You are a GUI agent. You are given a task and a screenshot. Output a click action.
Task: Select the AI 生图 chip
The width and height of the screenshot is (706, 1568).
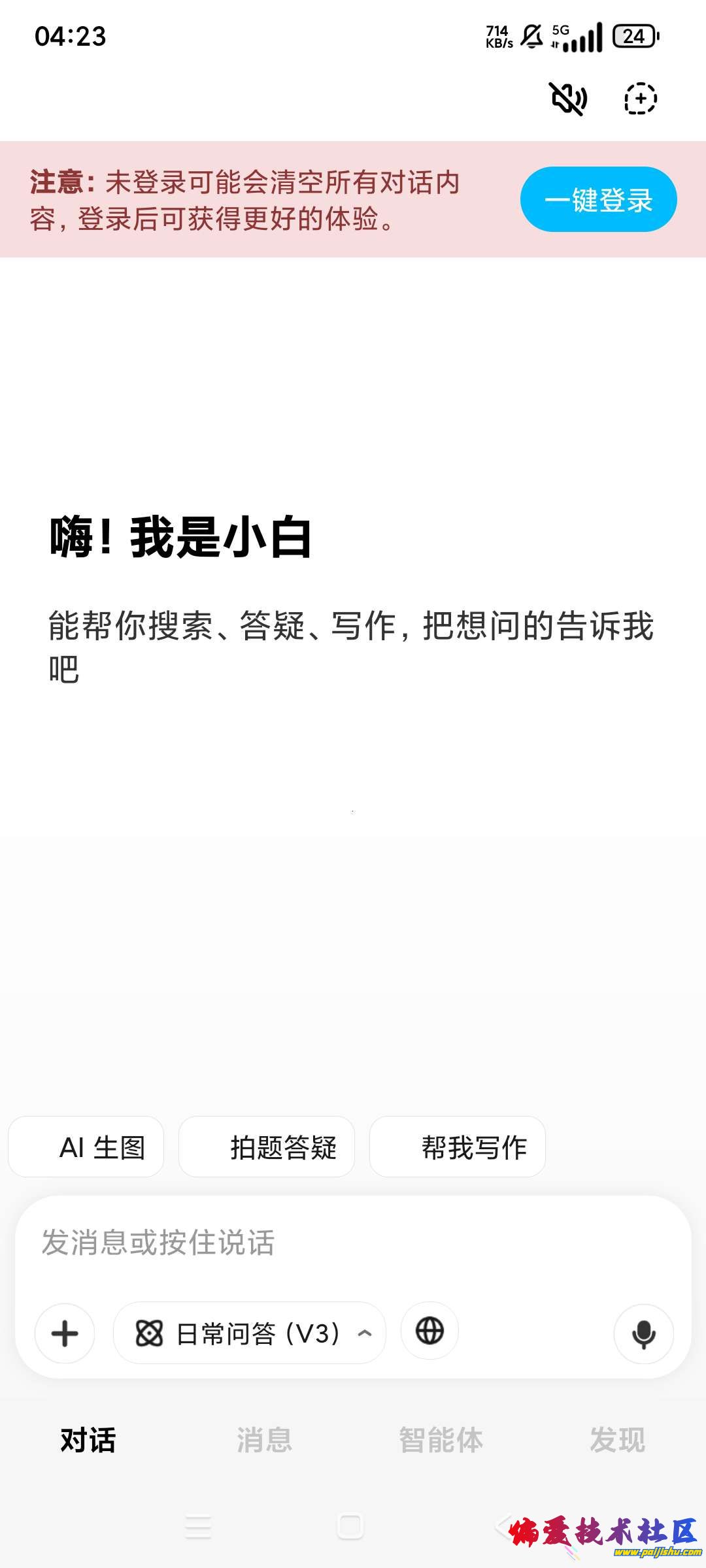[x=86, y=1147]
